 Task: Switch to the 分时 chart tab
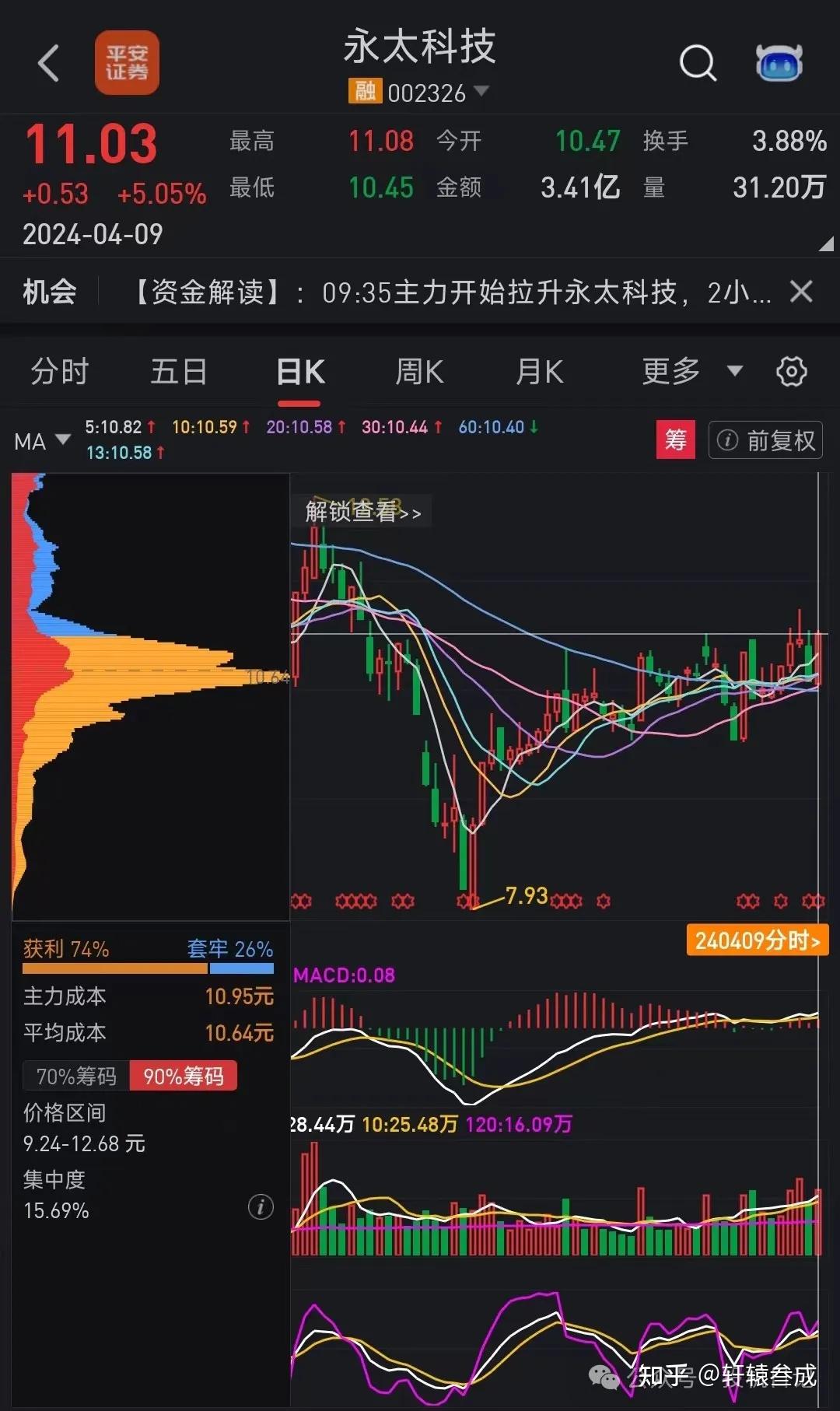(x=60, y=372)
